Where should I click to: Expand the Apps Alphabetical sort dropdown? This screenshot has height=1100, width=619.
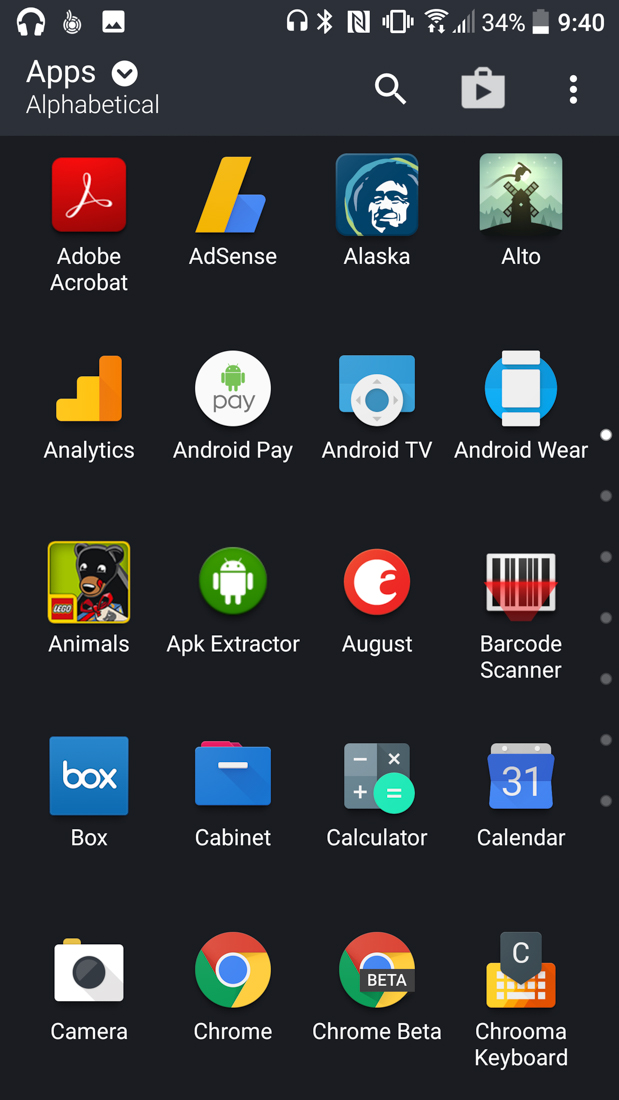125,73
